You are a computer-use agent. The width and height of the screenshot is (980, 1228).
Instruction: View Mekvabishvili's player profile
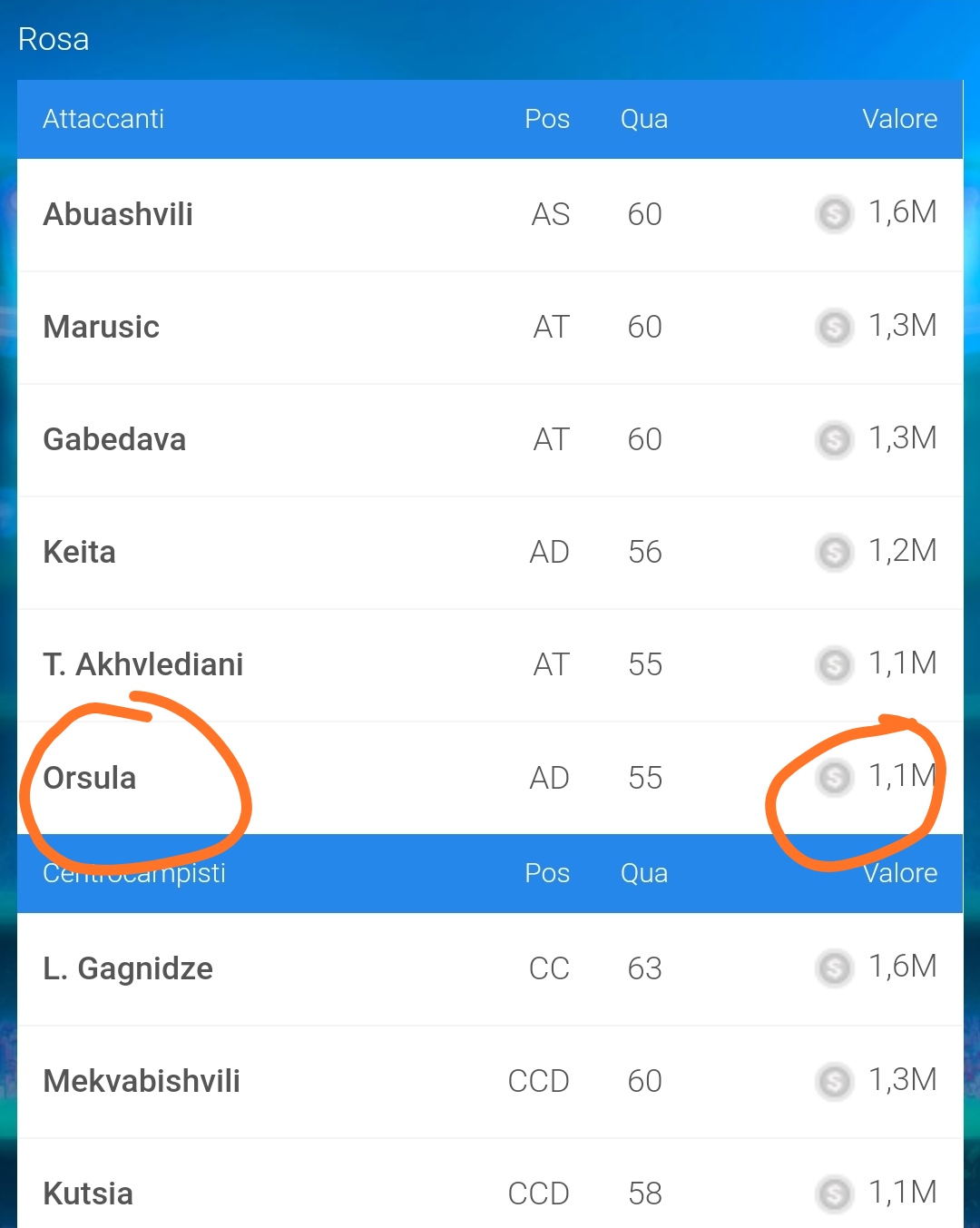coord(142,1082)
